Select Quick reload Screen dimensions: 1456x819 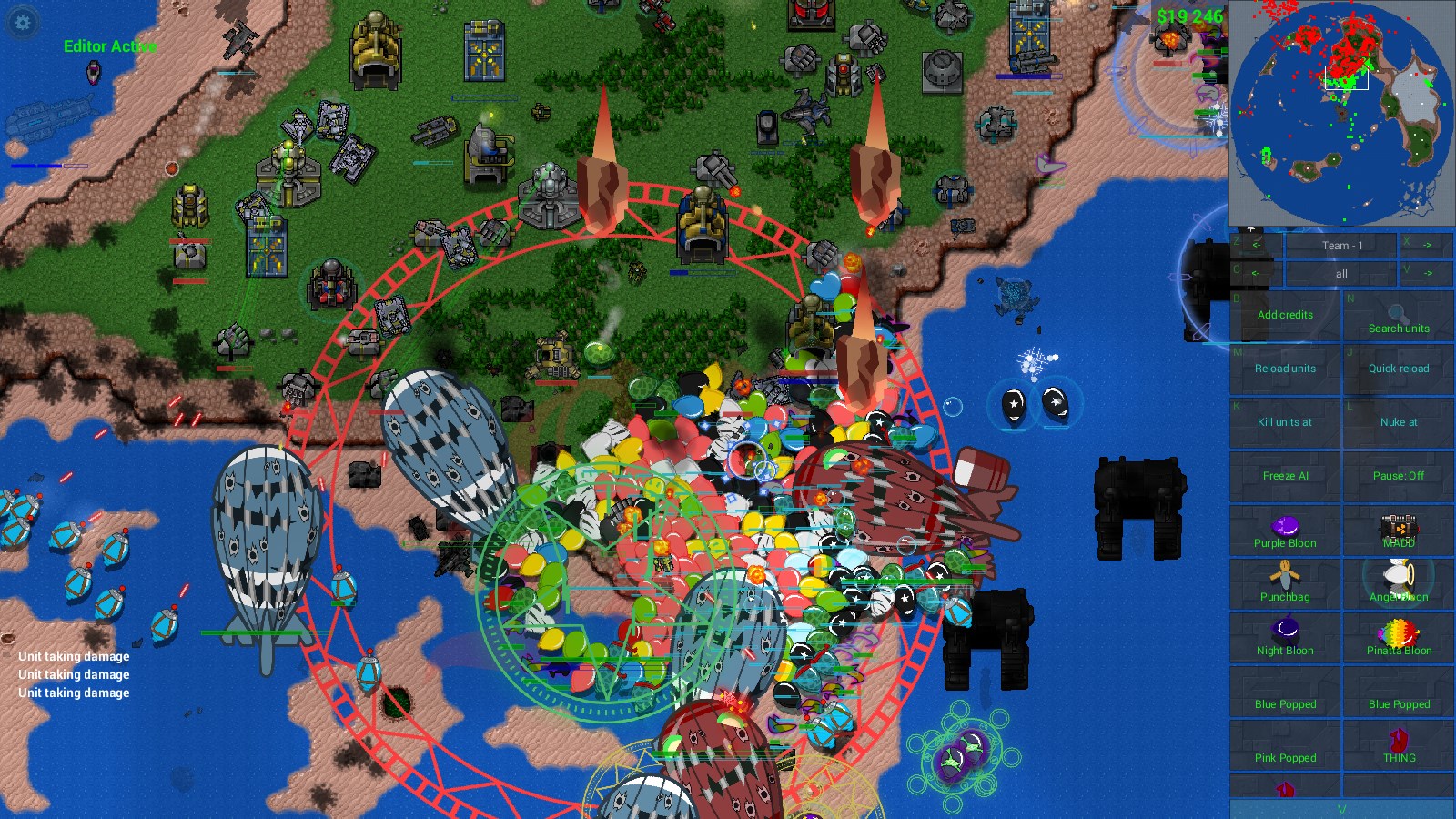[1399, 369]
